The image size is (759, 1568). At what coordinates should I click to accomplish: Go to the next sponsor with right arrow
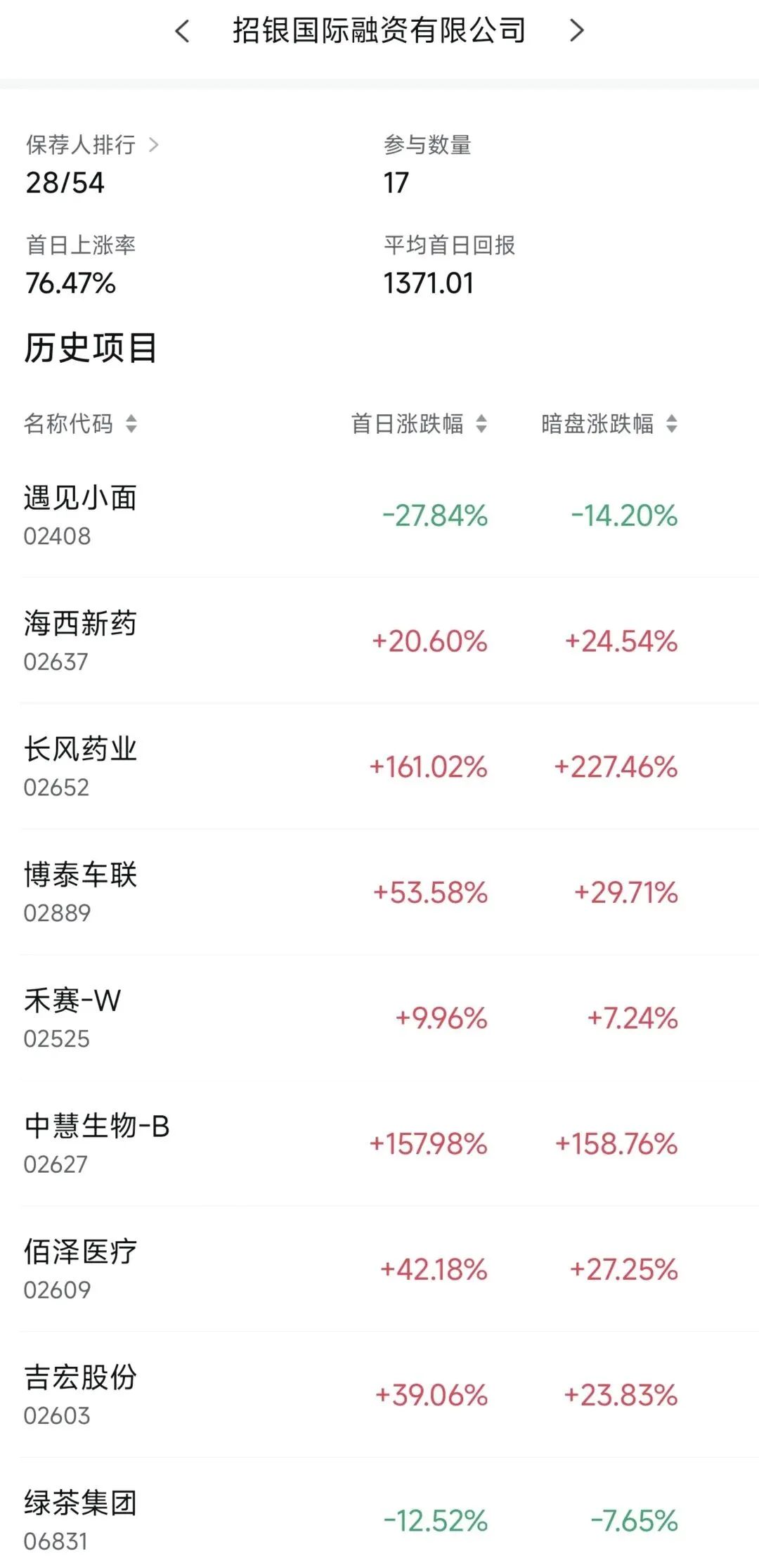[x=577, y=31]
